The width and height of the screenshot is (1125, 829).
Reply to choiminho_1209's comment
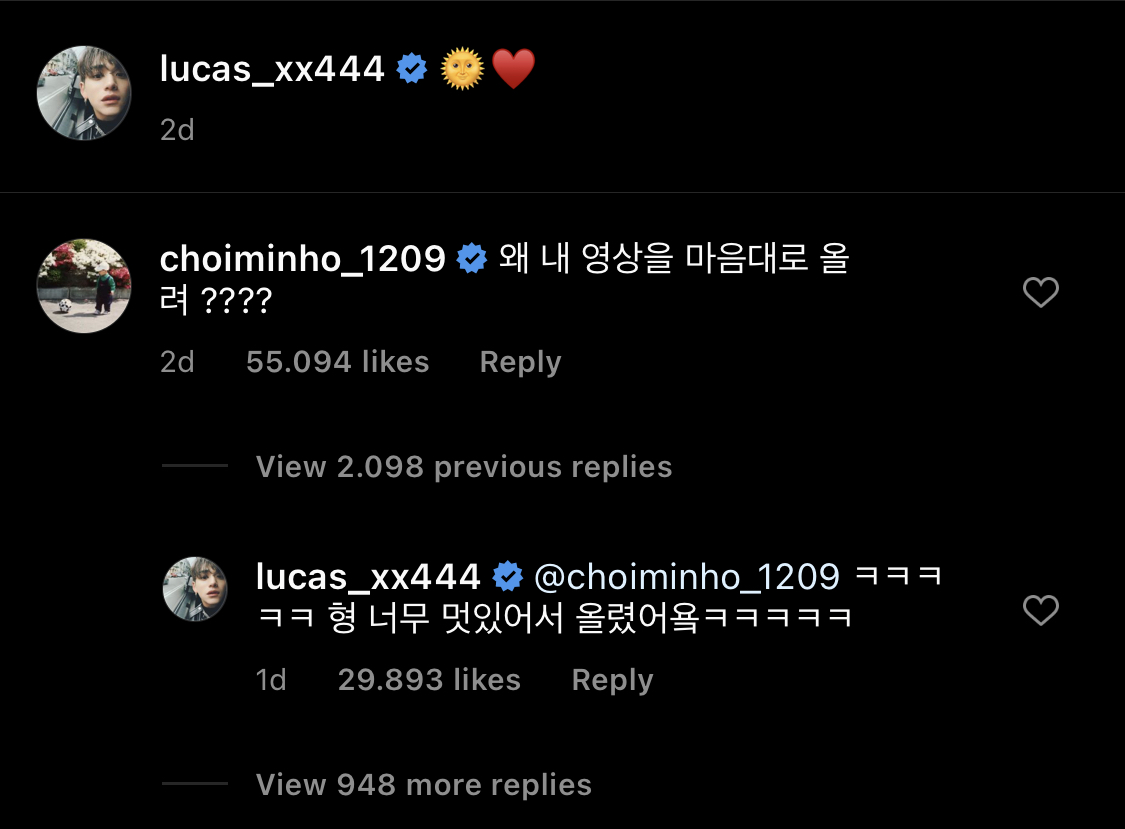[x=520, y=362]
